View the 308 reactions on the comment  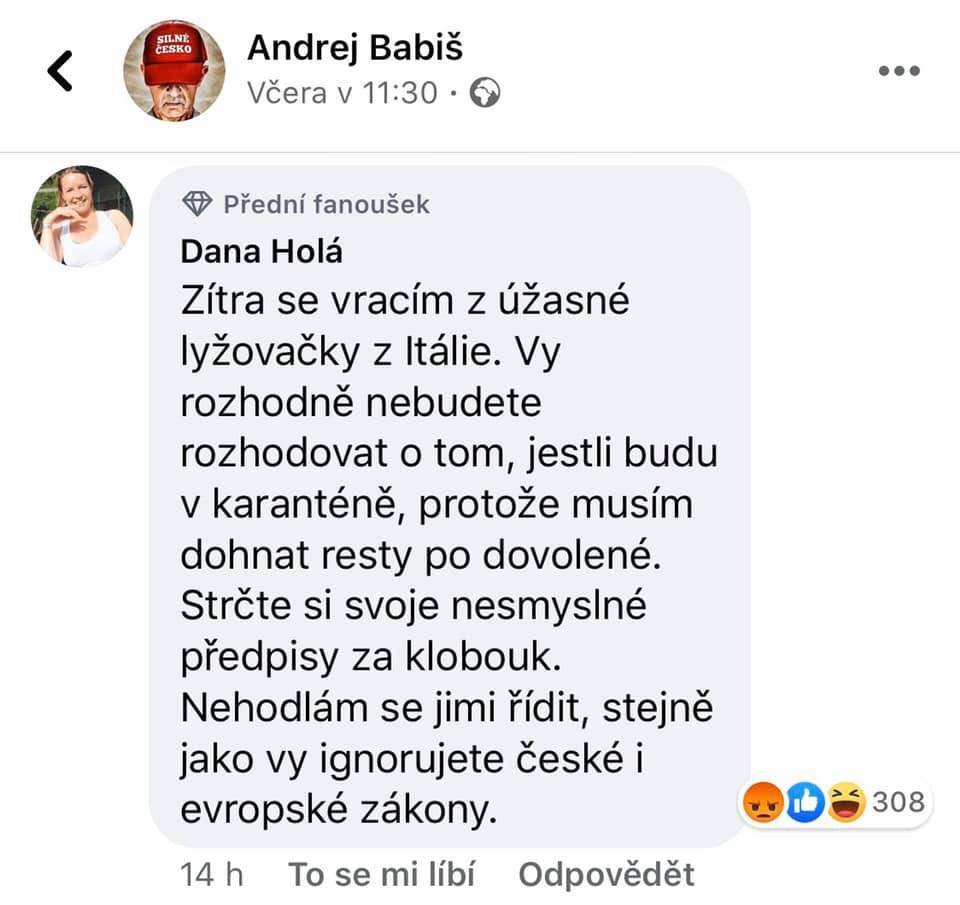(x=834, y=803)
